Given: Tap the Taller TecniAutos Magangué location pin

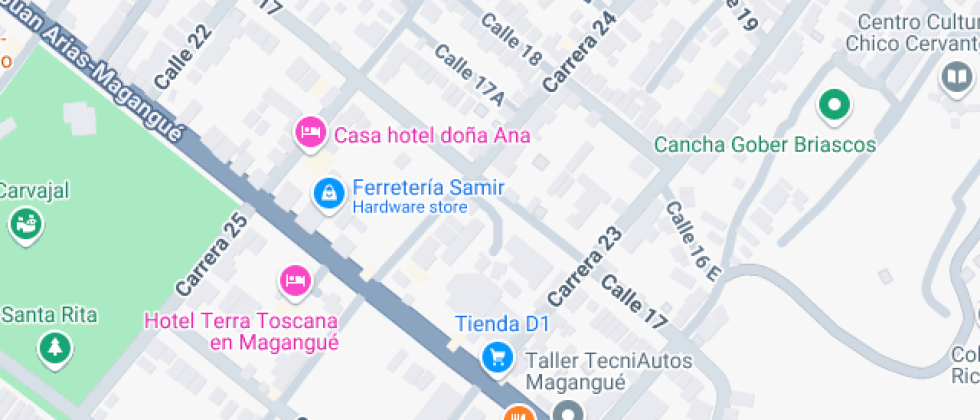Looking at the screenshot, I should point(569,411).
